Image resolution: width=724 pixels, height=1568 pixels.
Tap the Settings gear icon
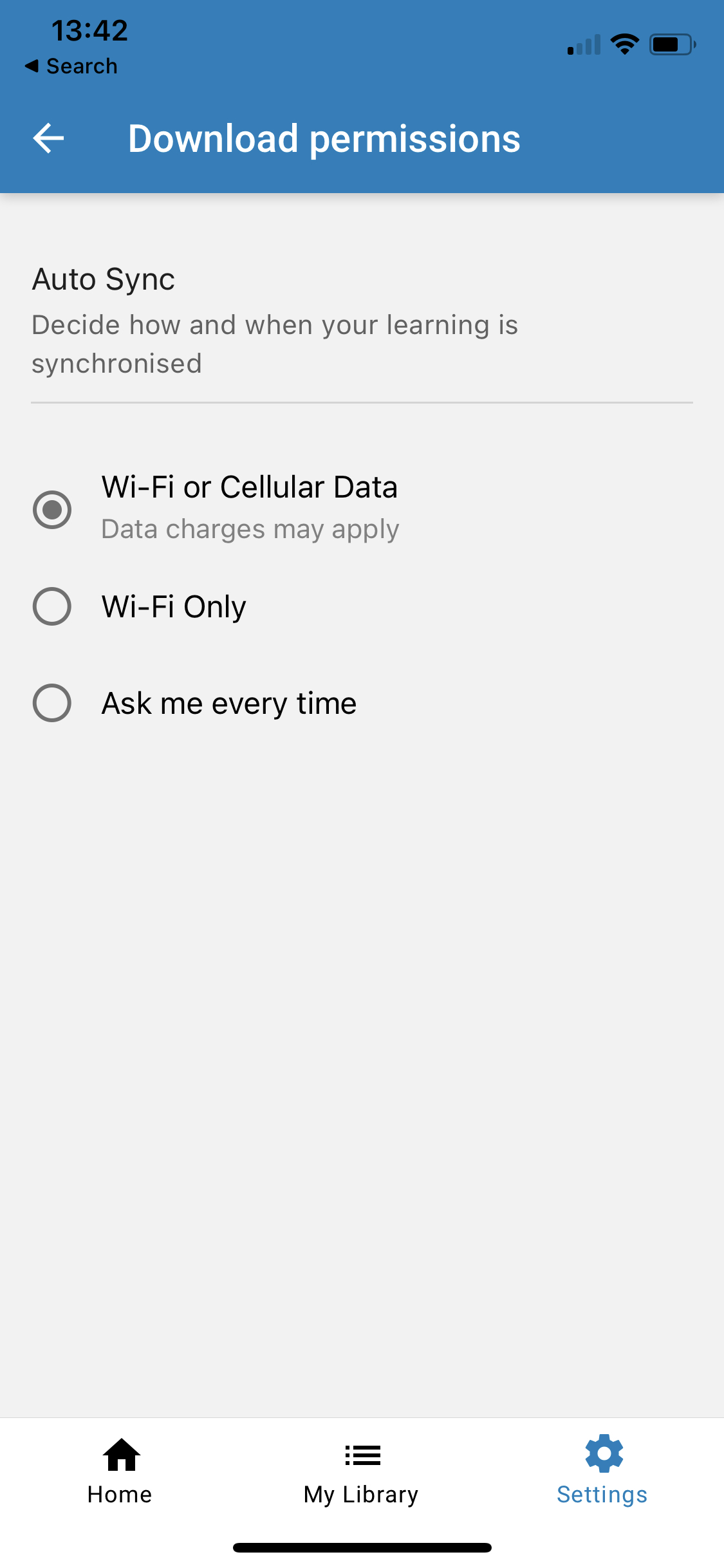(x=603, y=1455)
